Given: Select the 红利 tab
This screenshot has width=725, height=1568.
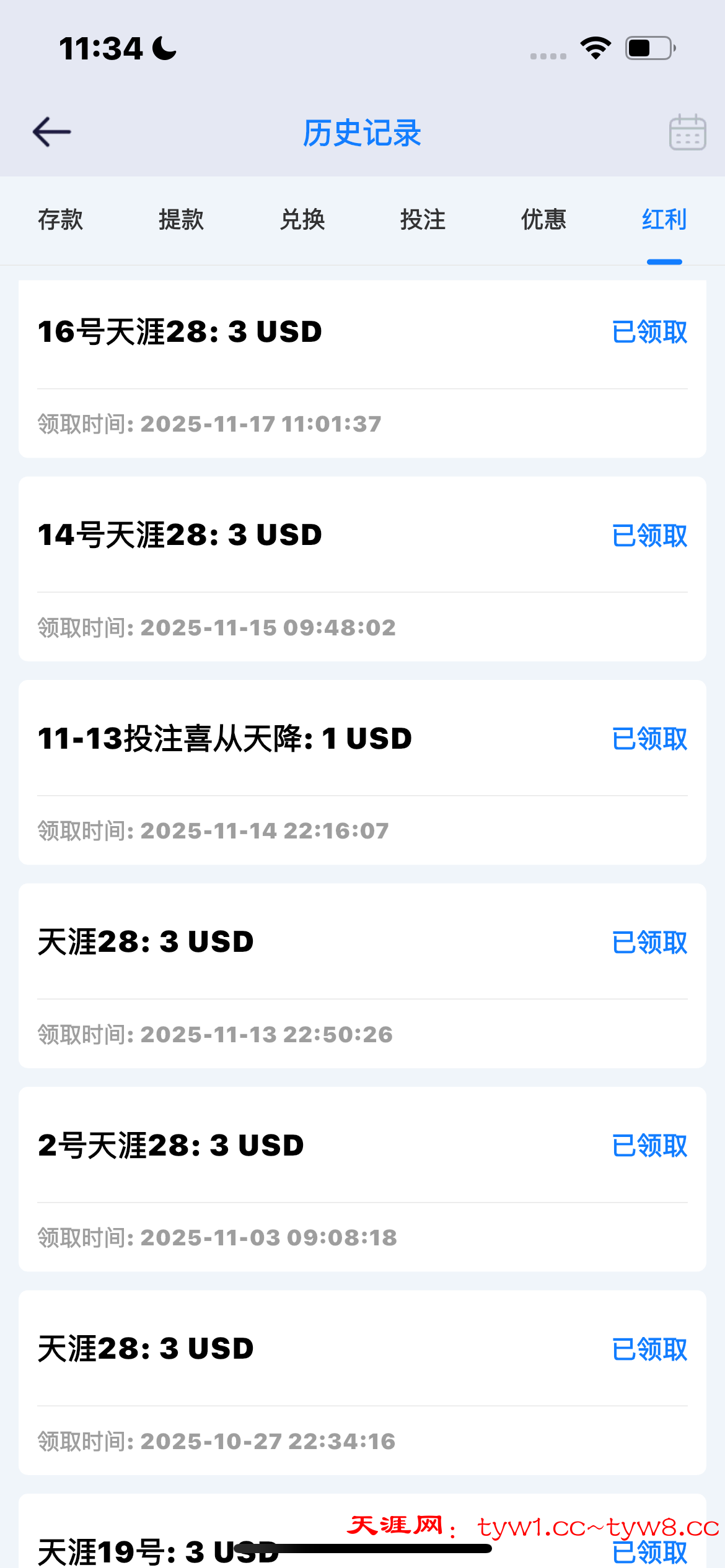Looking at the screenshot, I should [664, 220].
